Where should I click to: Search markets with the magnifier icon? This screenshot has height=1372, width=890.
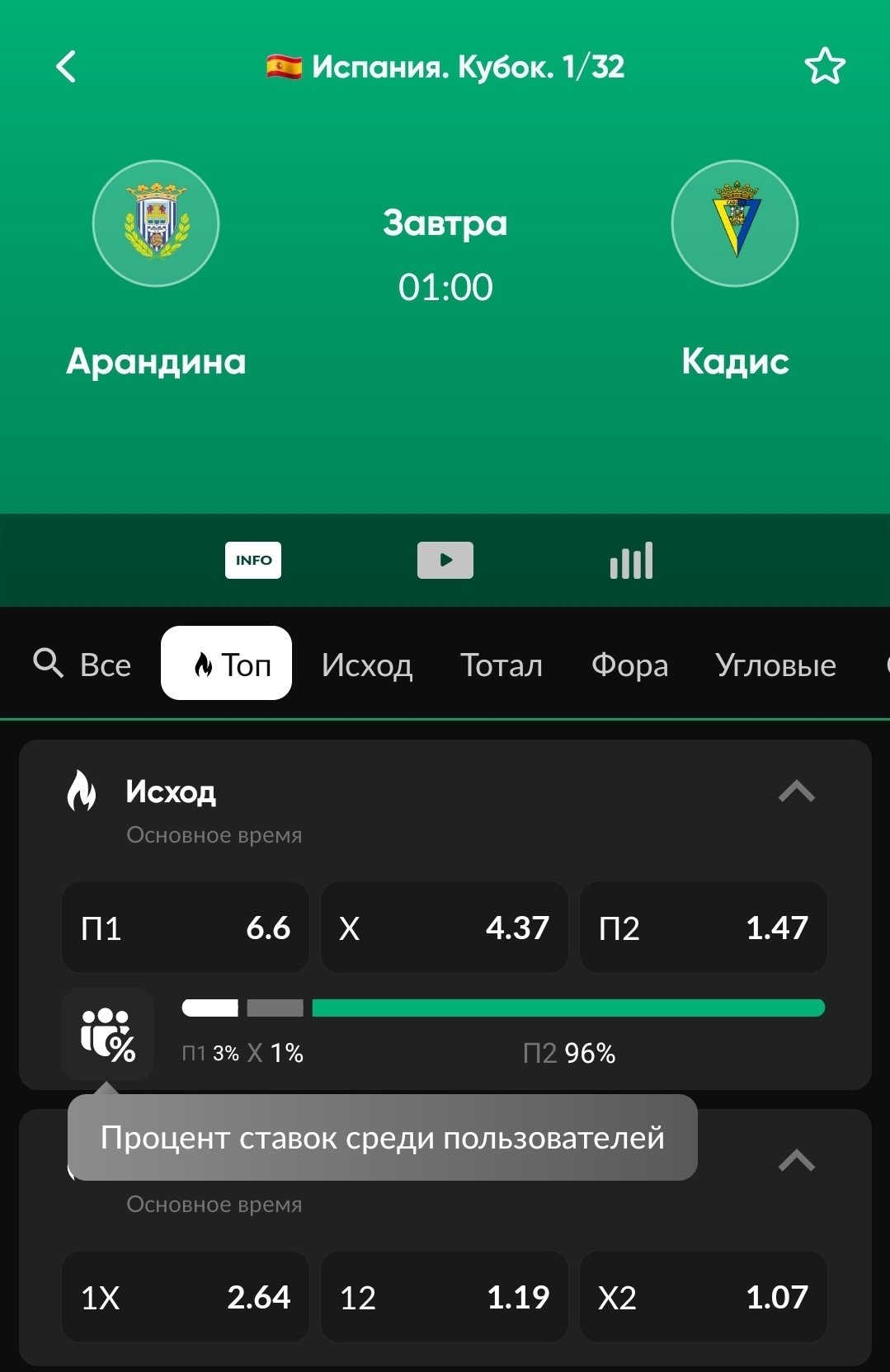point(48,663)
